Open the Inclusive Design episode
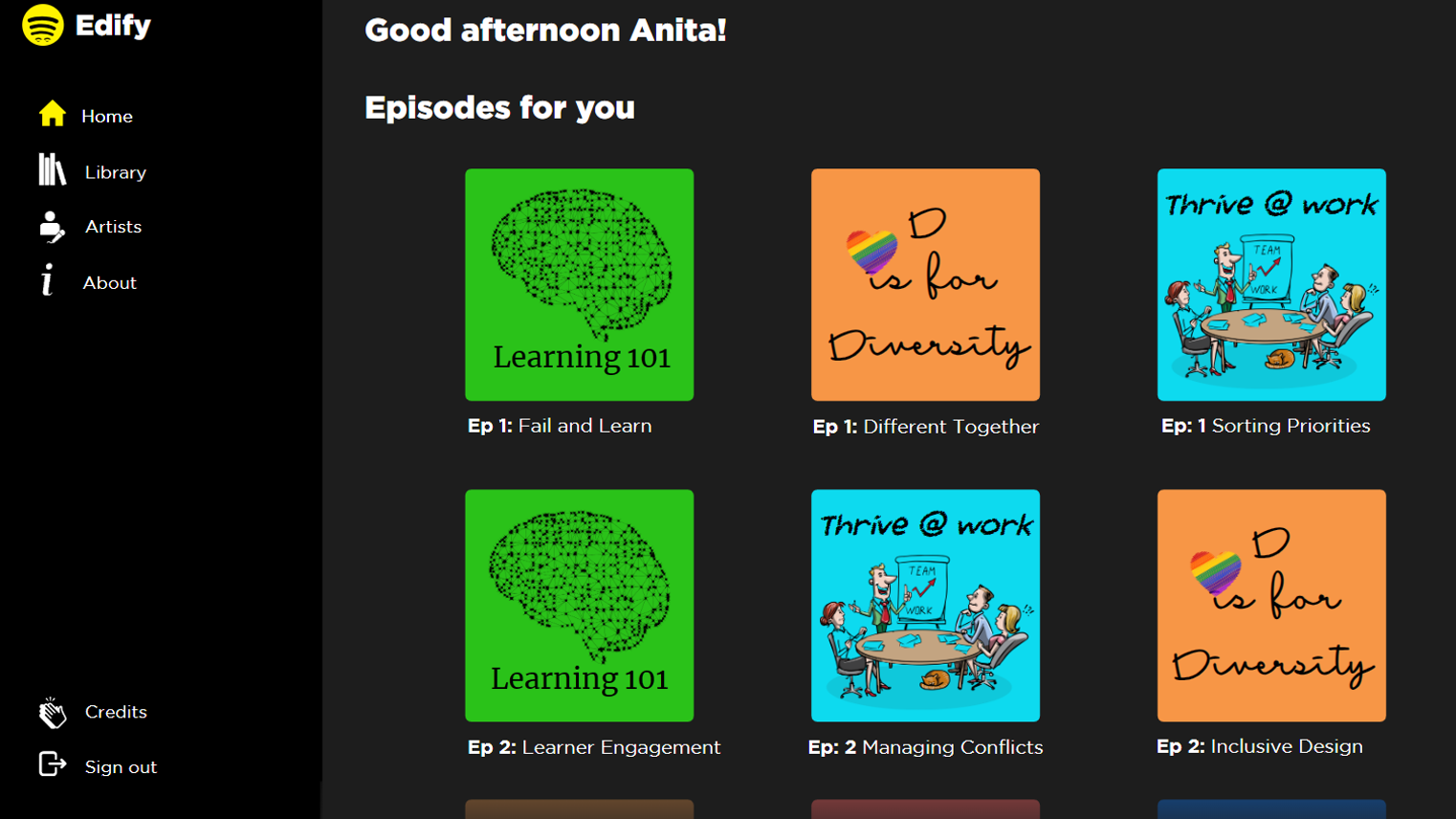This screenshot has height=819, width=1456. 1270,605
